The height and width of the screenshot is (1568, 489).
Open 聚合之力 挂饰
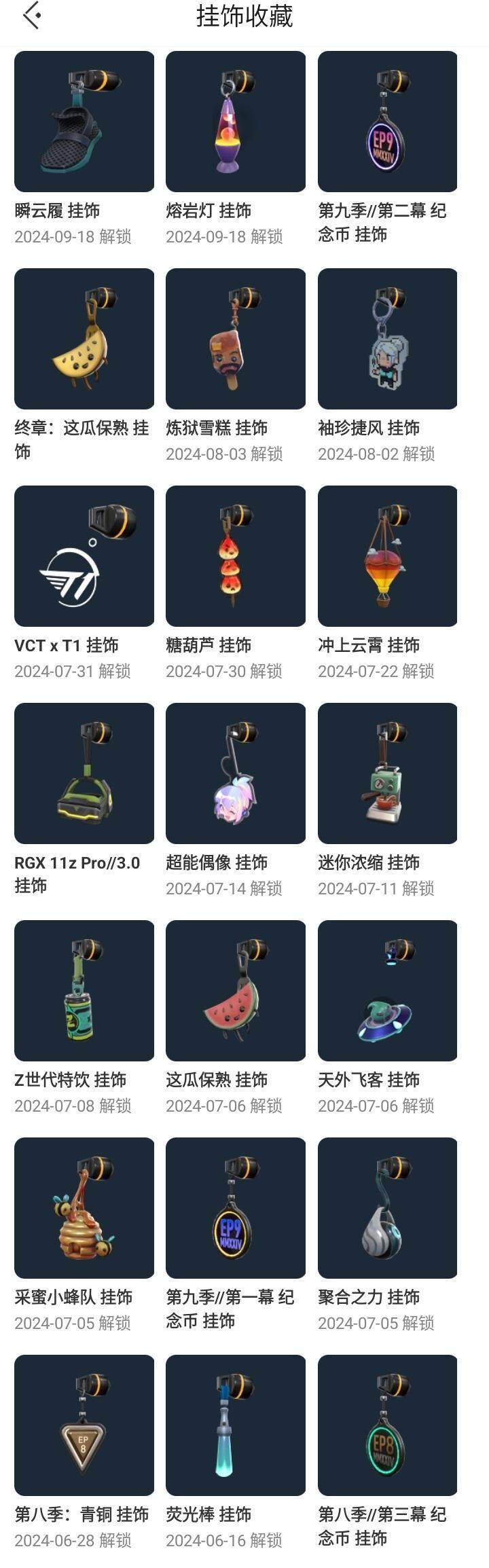tap(387, 1208)
